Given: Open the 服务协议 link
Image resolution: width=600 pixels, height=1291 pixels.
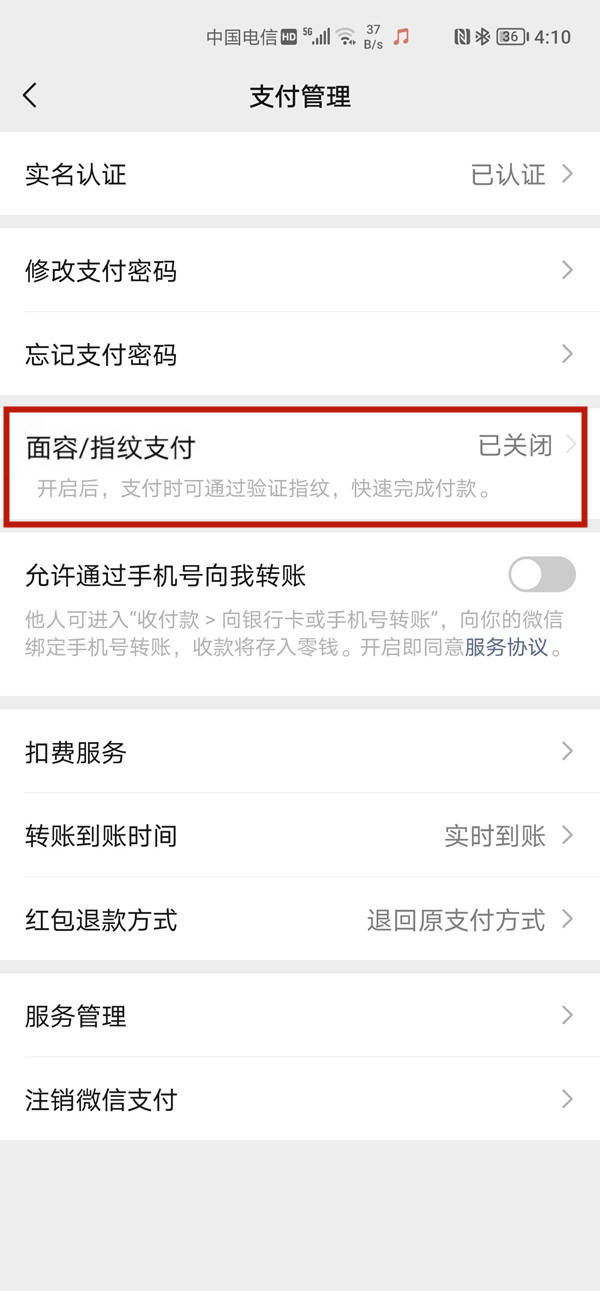Looking at the screenshot, I should pyautogui.click(x=507, y=647).
